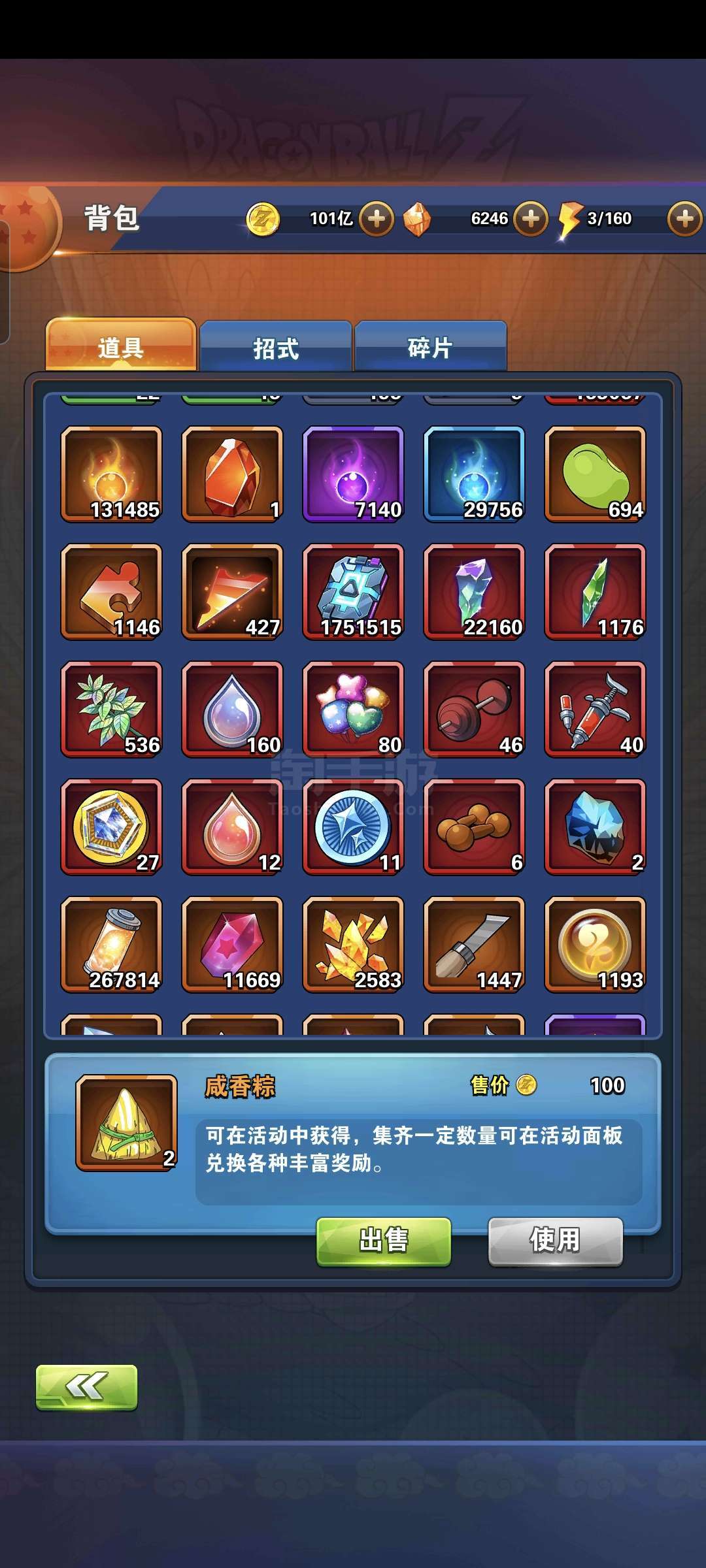The image size is (706, 1568).
Task: Switch to the 碎片 tab
Action: click(430, 346)
